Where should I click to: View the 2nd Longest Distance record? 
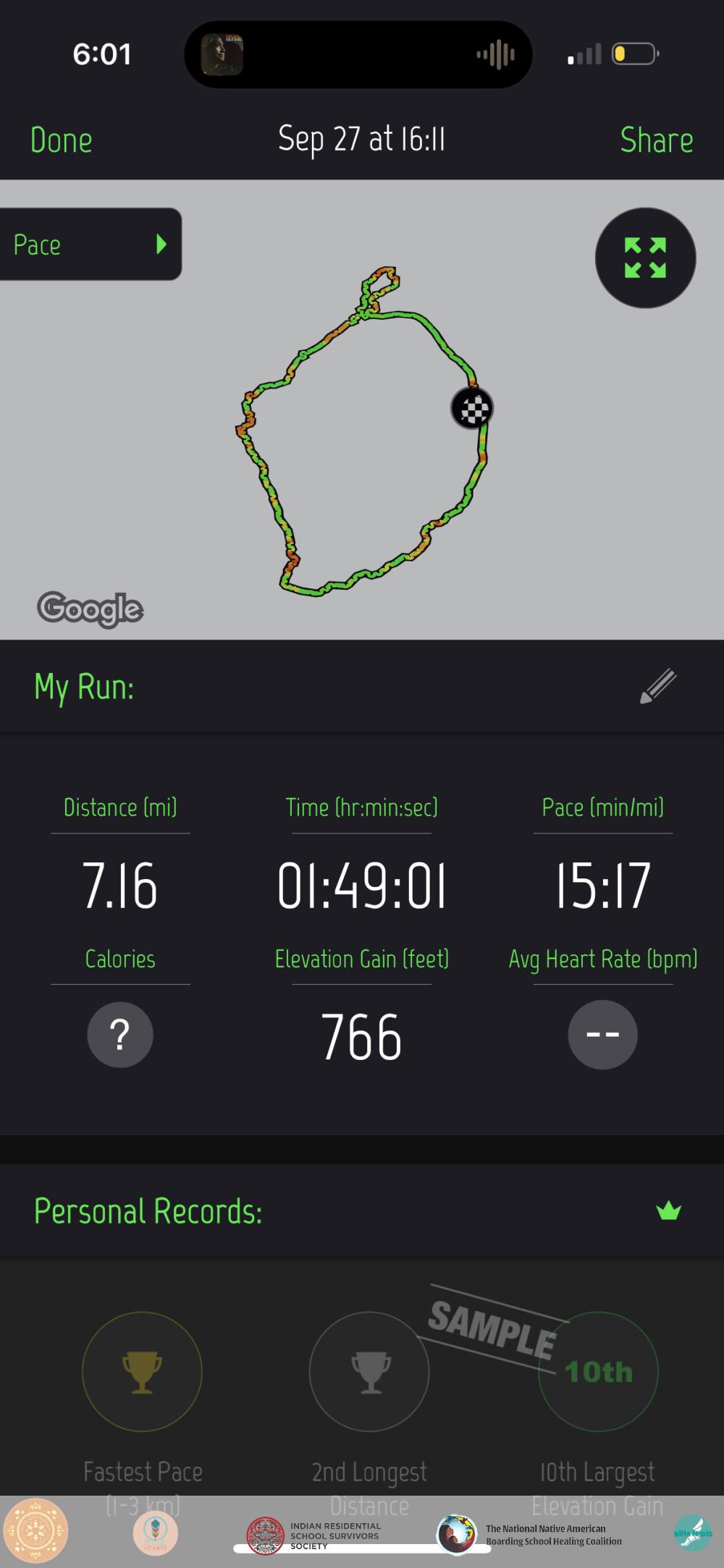coord(369,1371)
